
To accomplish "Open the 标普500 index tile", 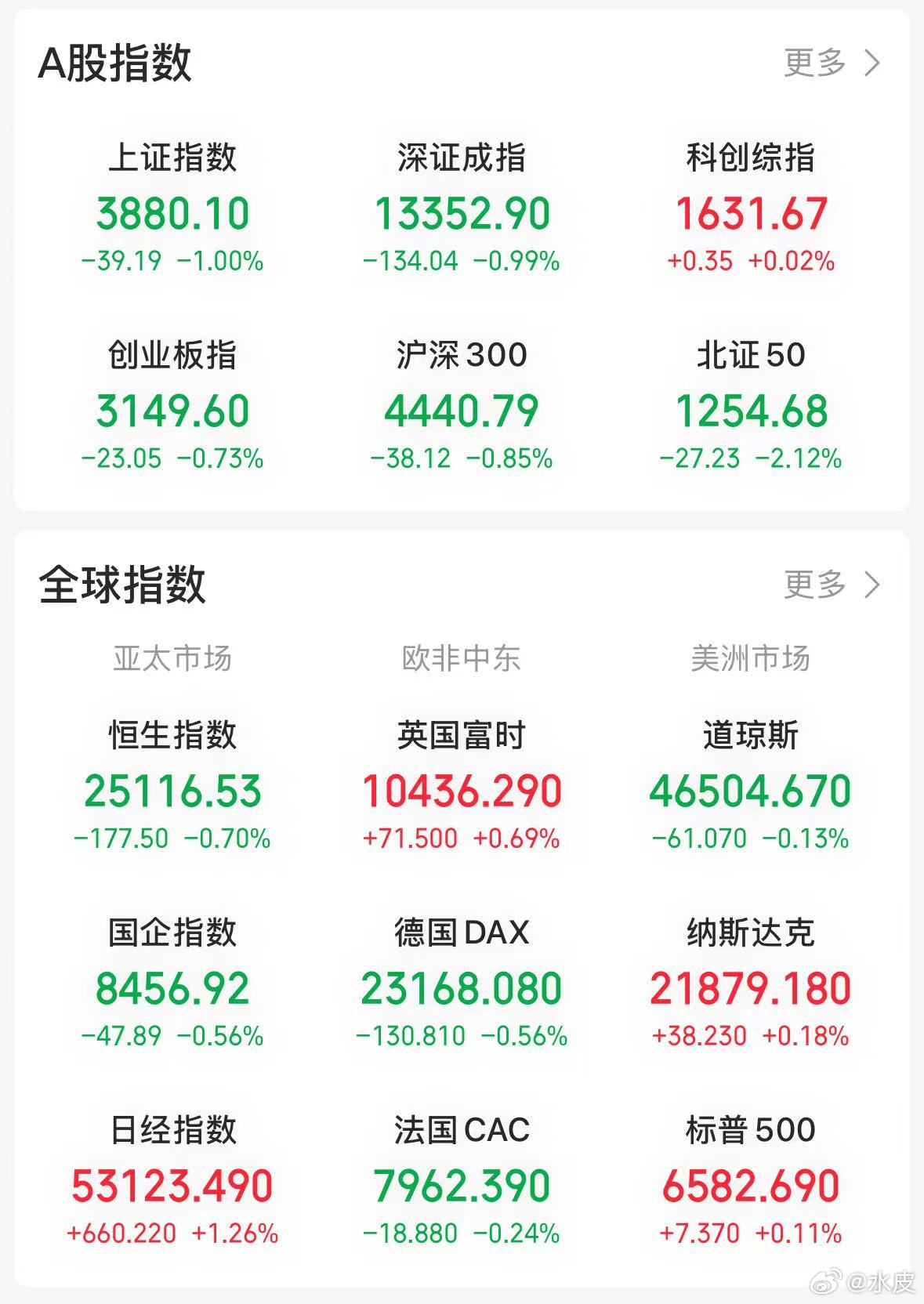I will (x=751, y=1186).
